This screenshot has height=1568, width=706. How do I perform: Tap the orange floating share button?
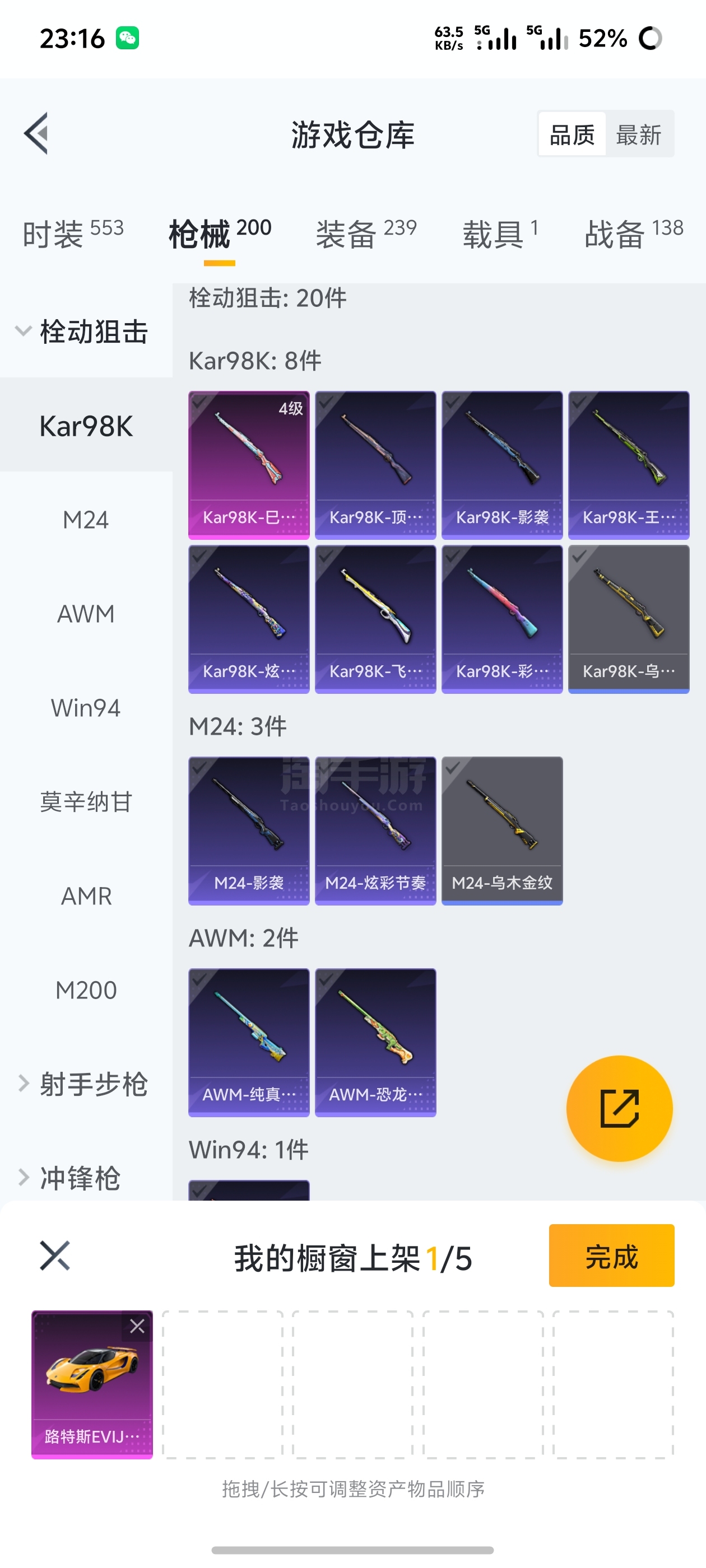tap(619, 1108)
